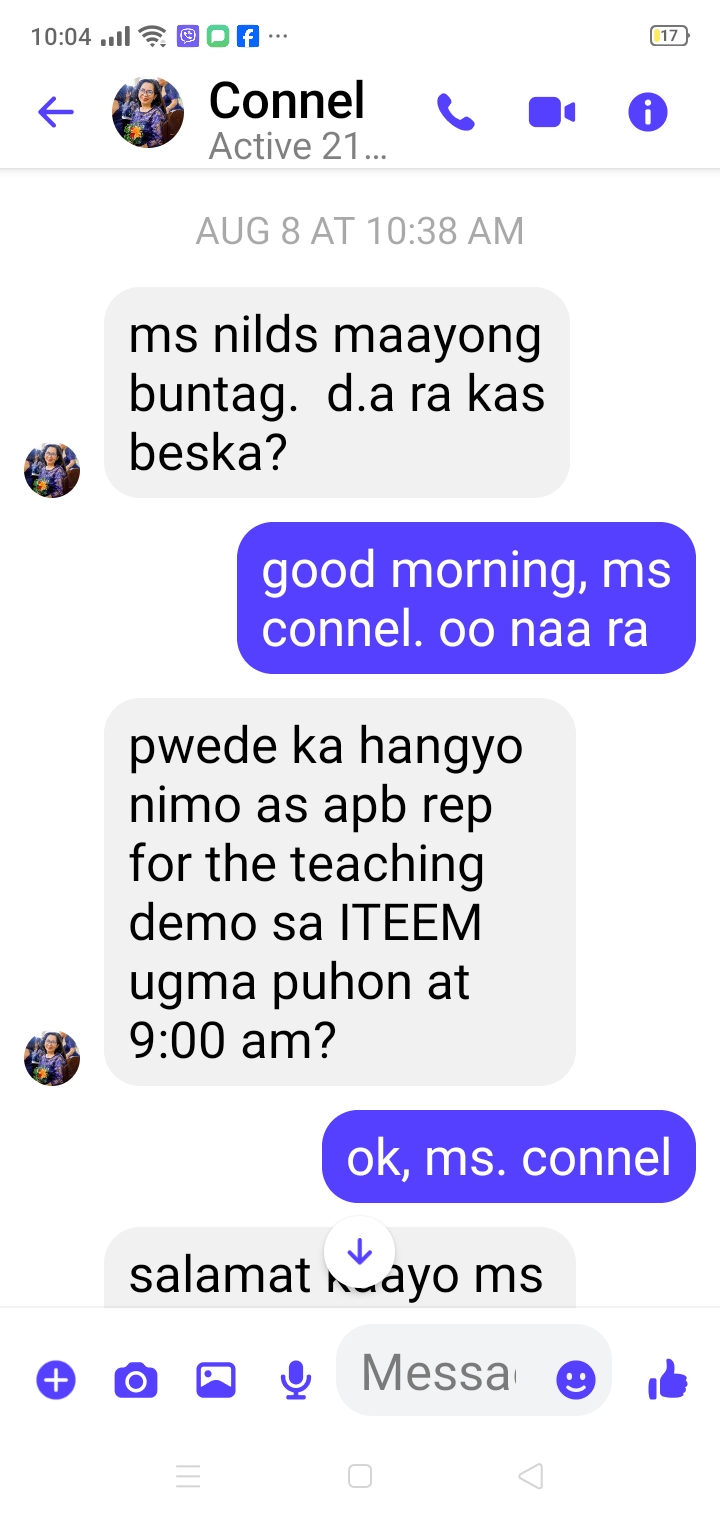Tap the system back button
Screen dimensions: 720x1520
pos(531,1476)
